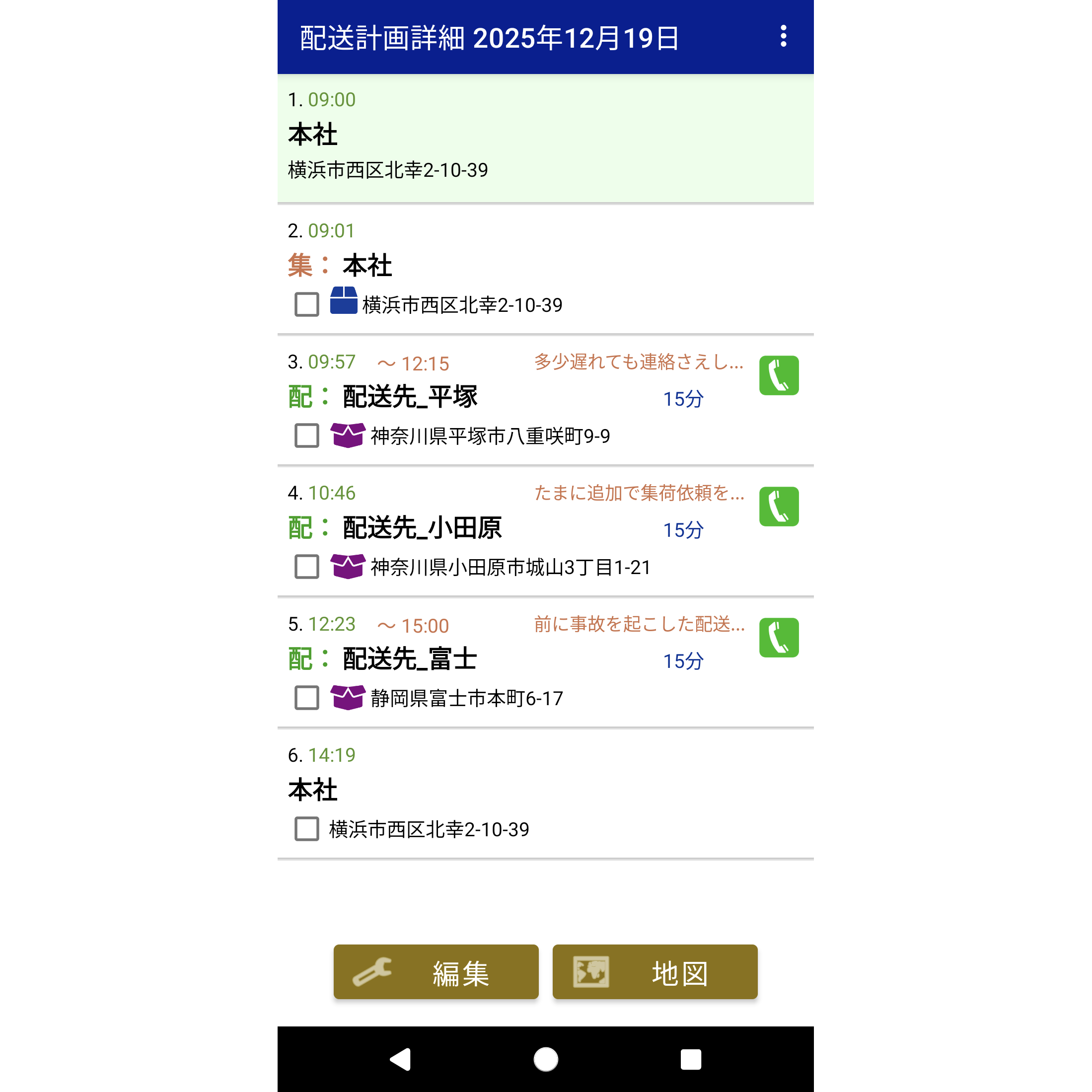1092x1092 pixels.
Task: Check the box for 静岡県富士市本町6-17
Action: tap(307, 698)
